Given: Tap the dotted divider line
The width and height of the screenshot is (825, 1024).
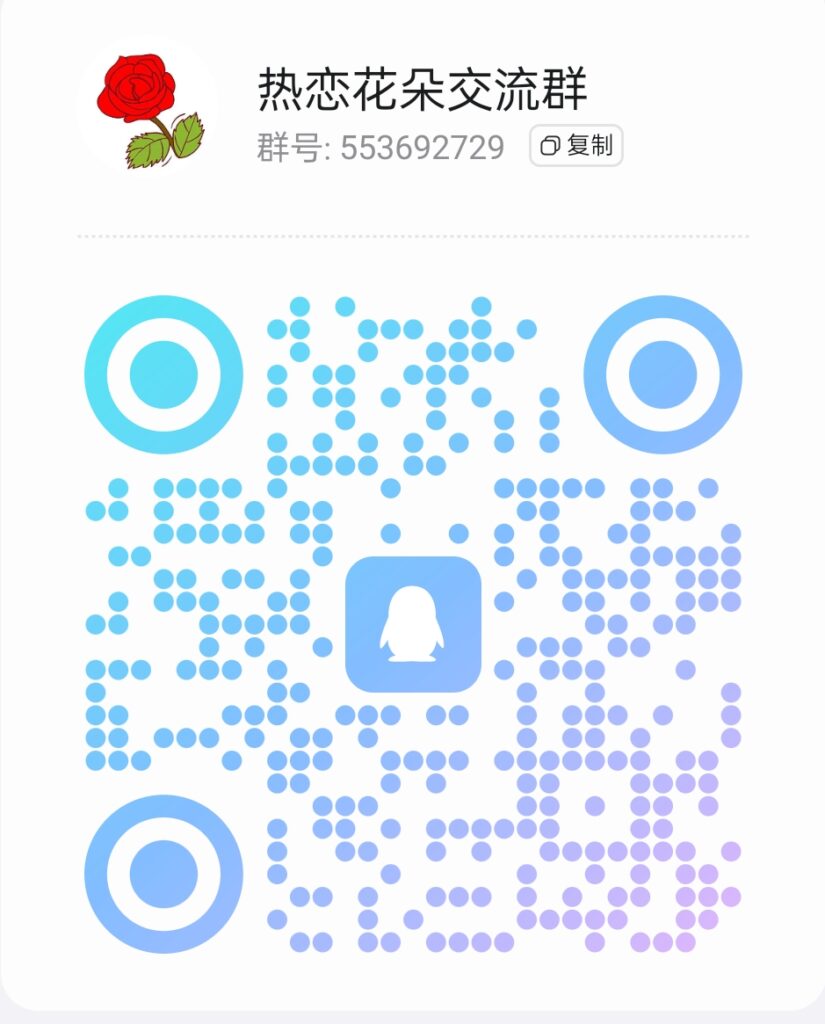Looking at the screenshot, I should (412, 236).
